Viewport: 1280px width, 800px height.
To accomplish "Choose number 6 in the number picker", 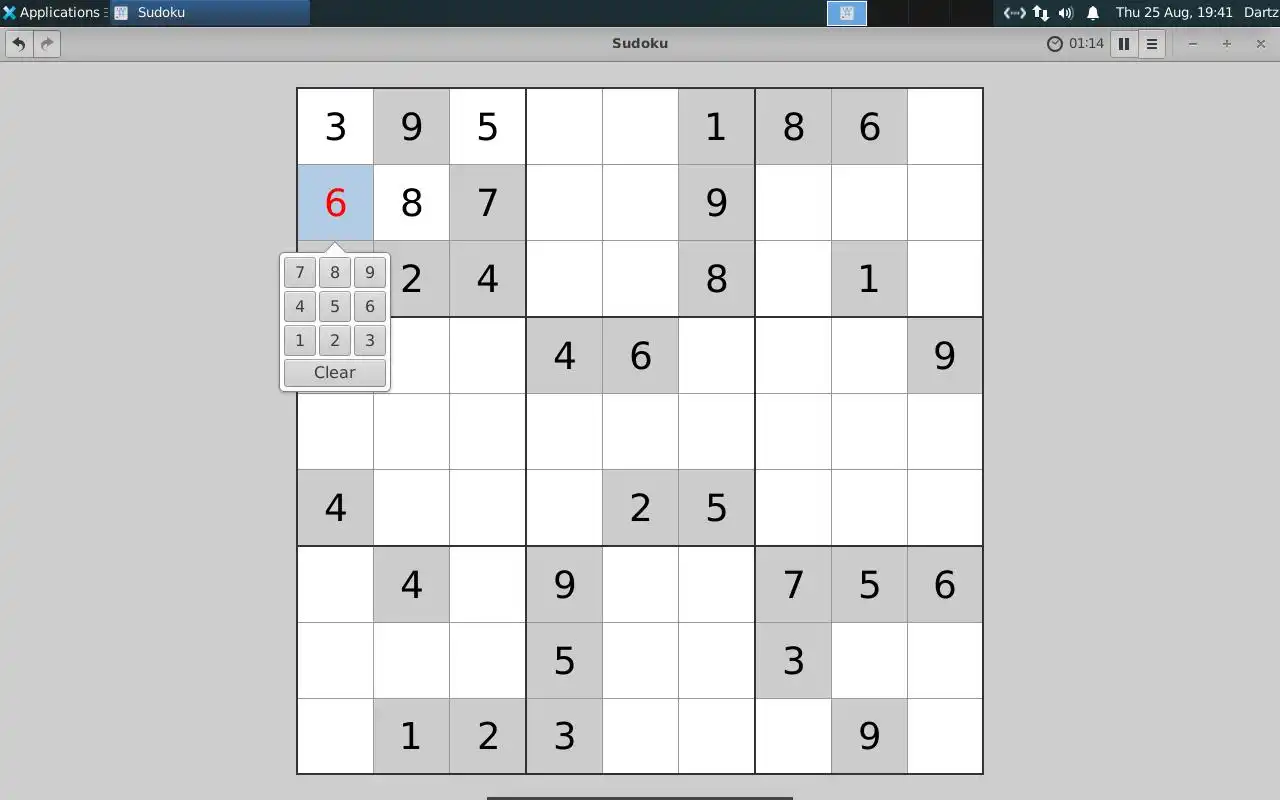I will (x=370, y=306).
